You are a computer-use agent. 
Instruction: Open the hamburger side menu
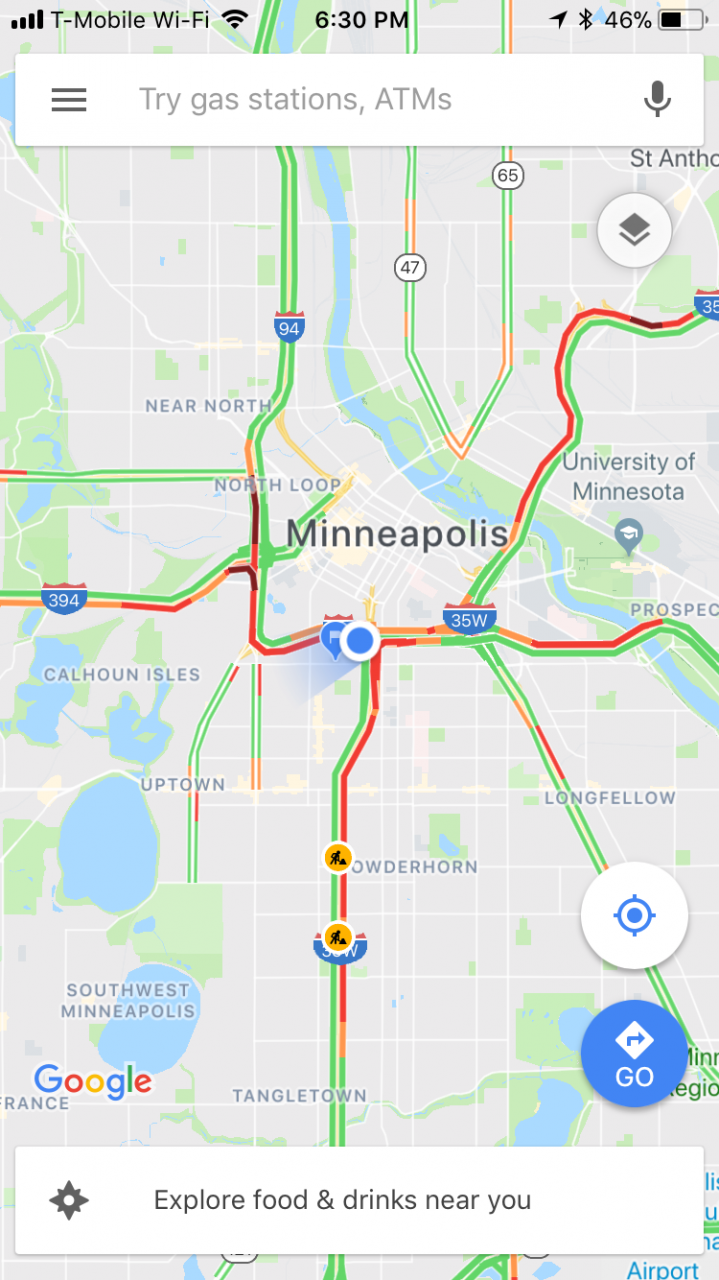pos(69,100)
